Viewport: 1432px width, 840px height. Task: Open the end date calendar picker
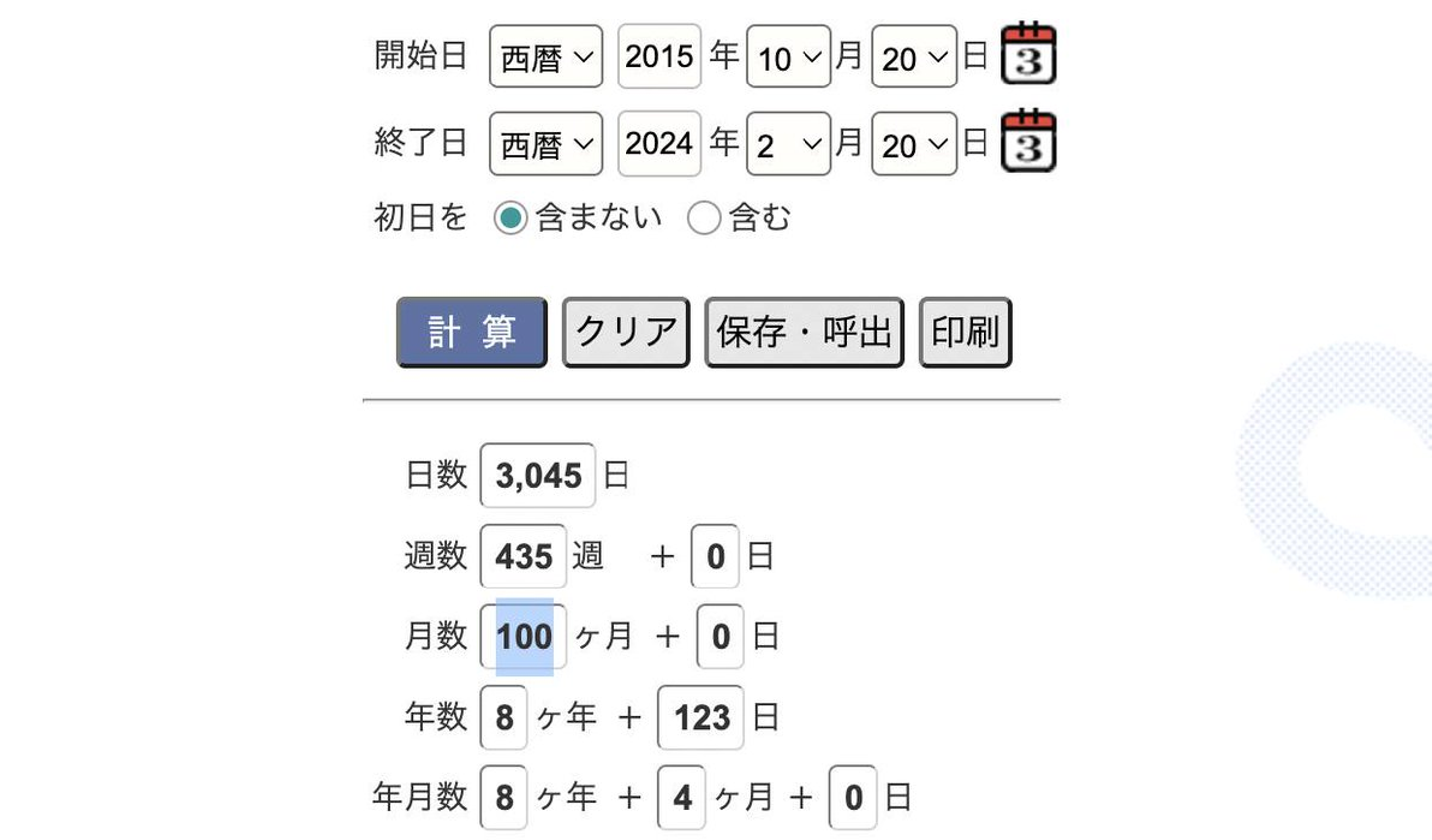(x=1028, y=142)
